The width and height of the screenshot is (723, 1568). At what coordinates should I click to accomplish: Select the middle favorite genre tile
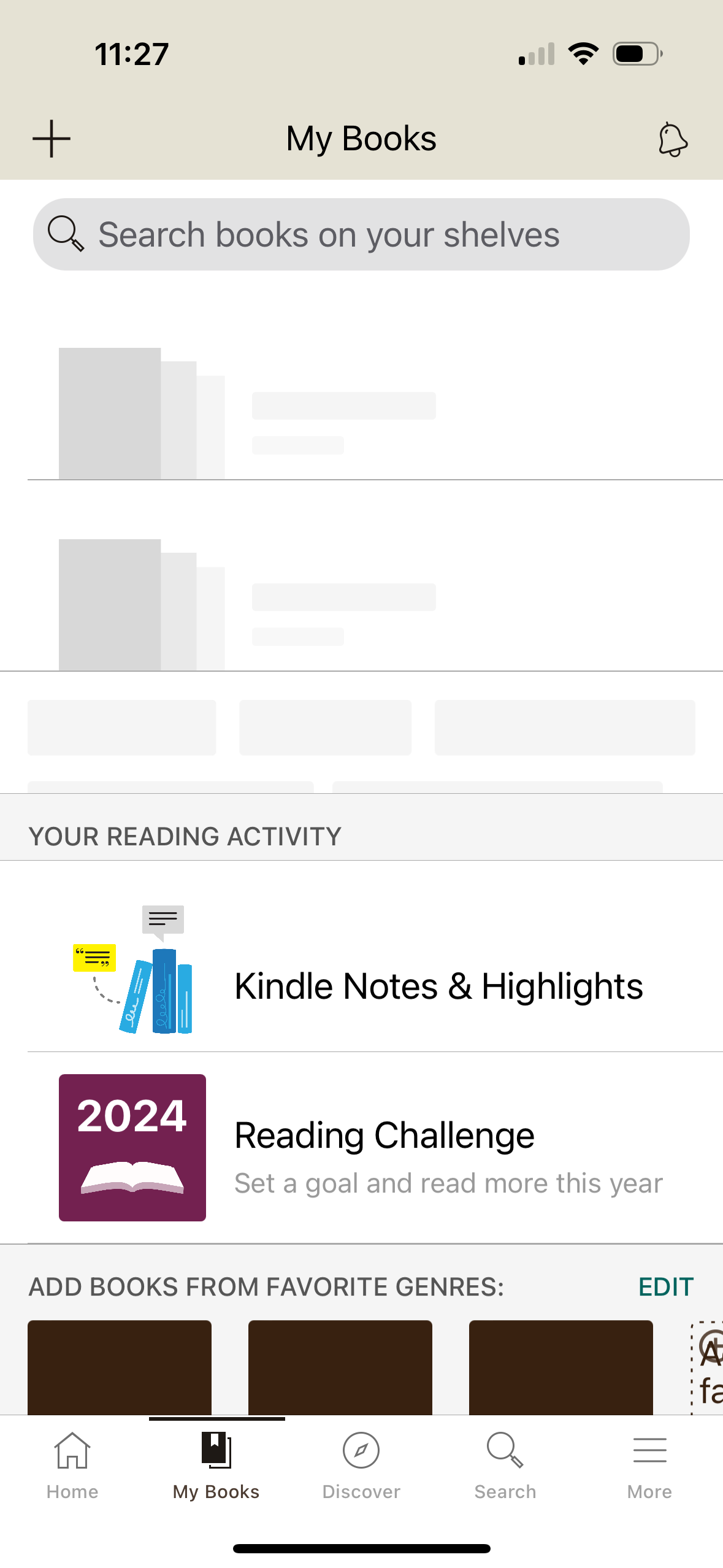339,1367
